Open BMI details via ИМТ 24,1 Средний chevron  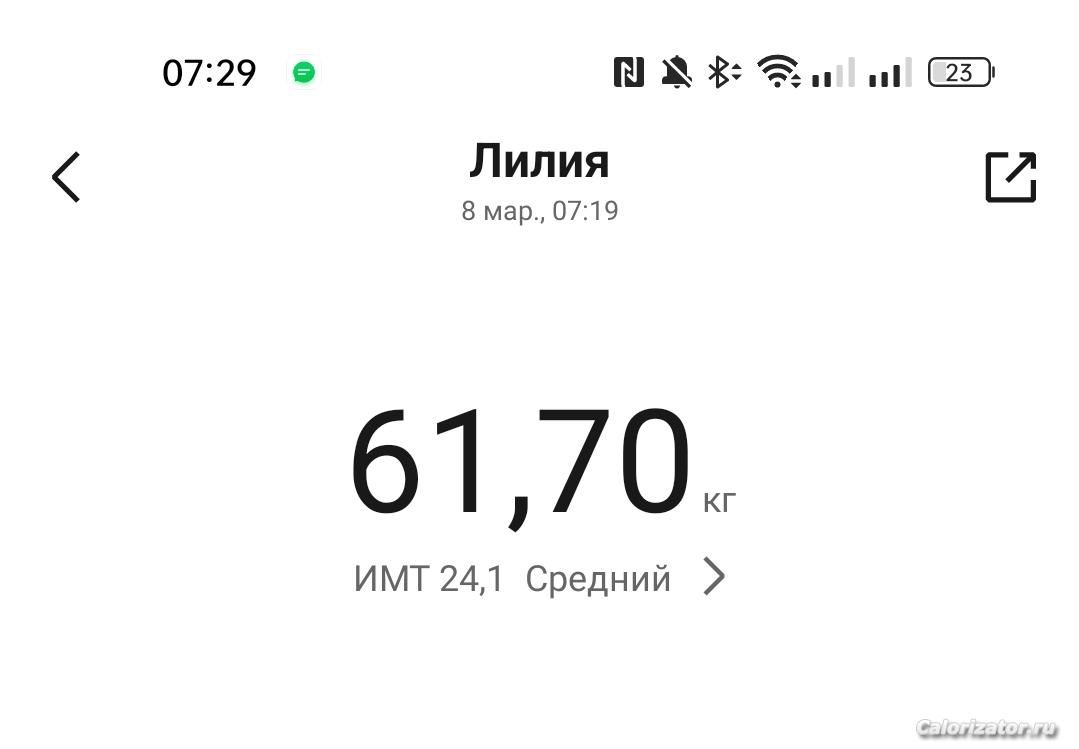point(713,577)
